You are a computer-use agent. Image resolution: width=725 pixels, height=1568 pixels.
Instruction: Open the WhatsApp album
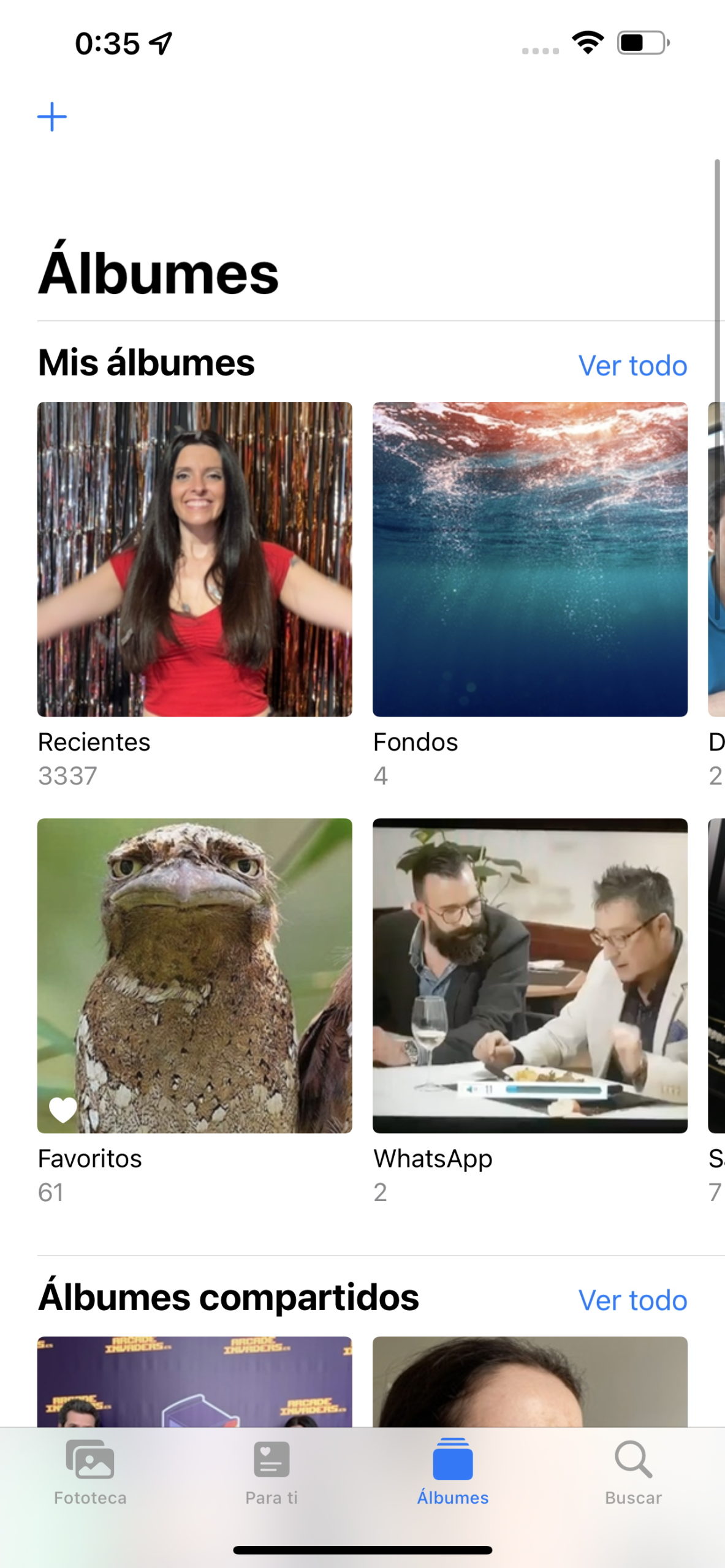(x=530, y=976)
